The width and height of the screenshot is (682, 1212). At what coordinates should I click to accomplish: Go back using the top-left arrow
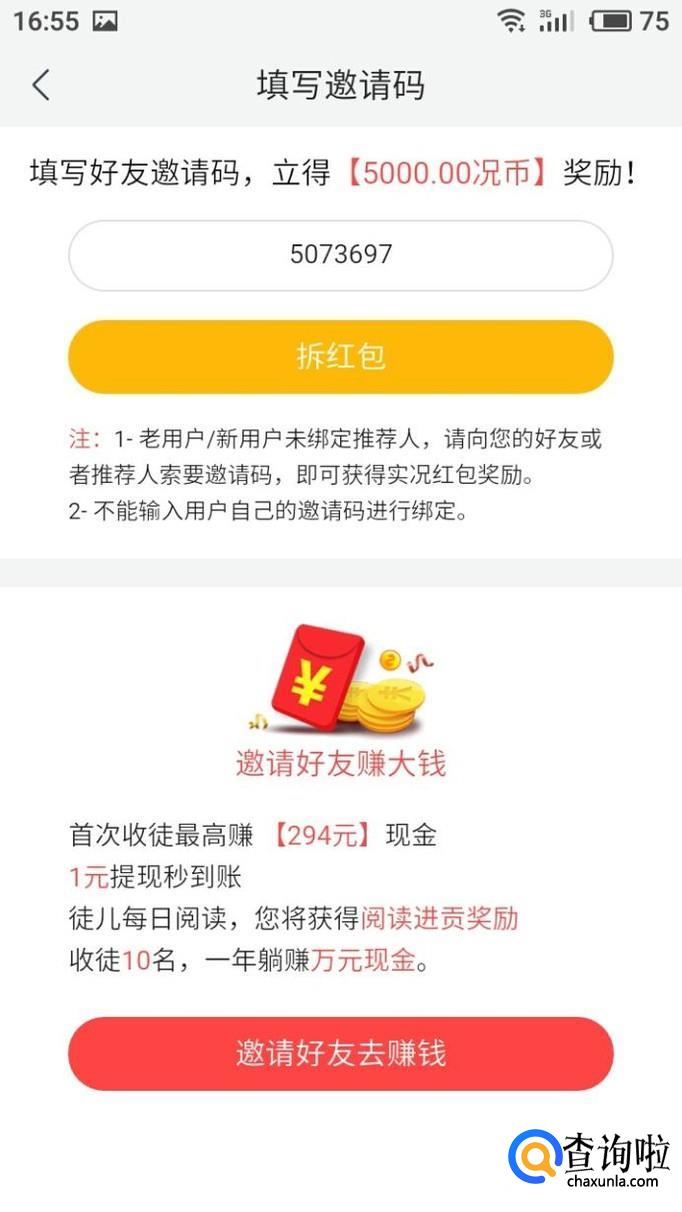coord(40,85)
